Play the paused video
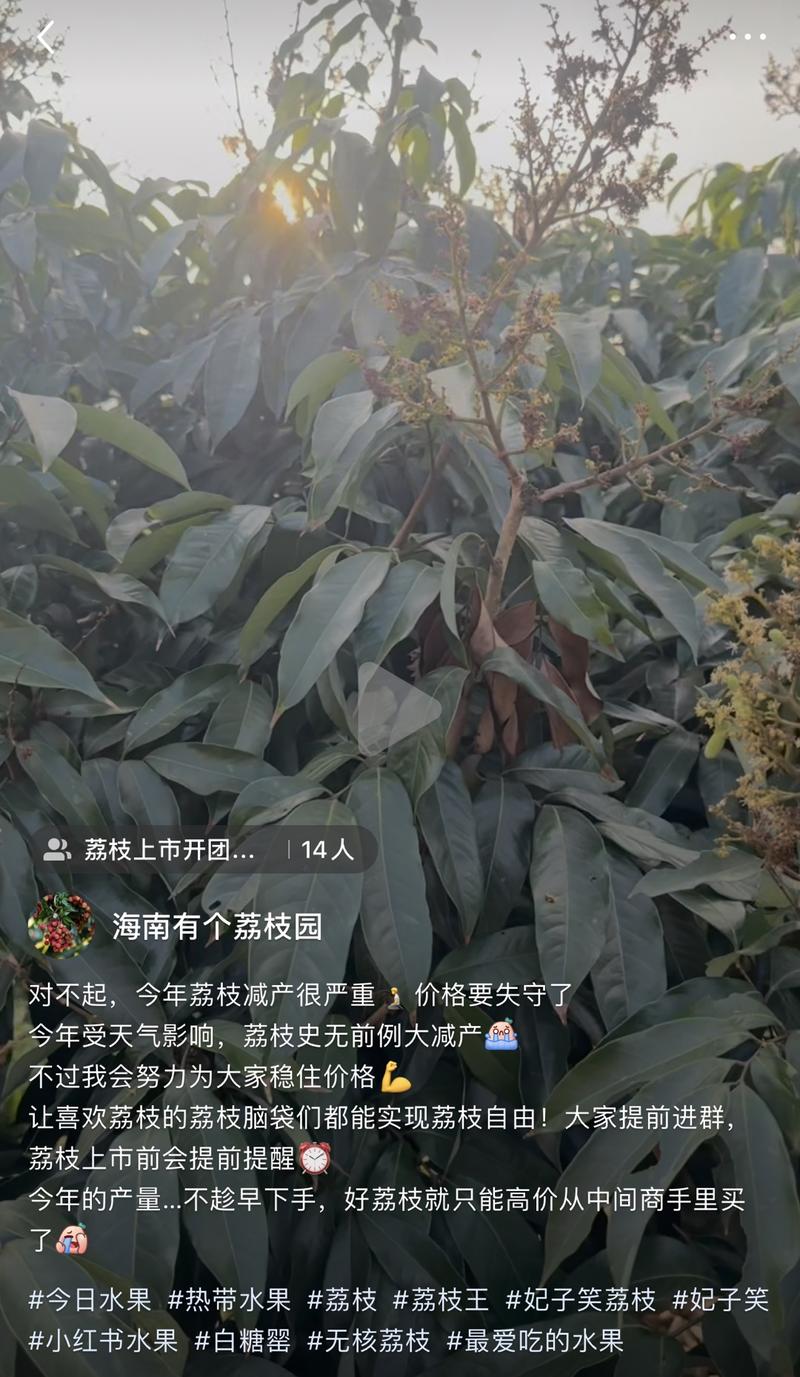This screenshot has width=800, height=1377. pyautogui.click(x=398, y=708)
